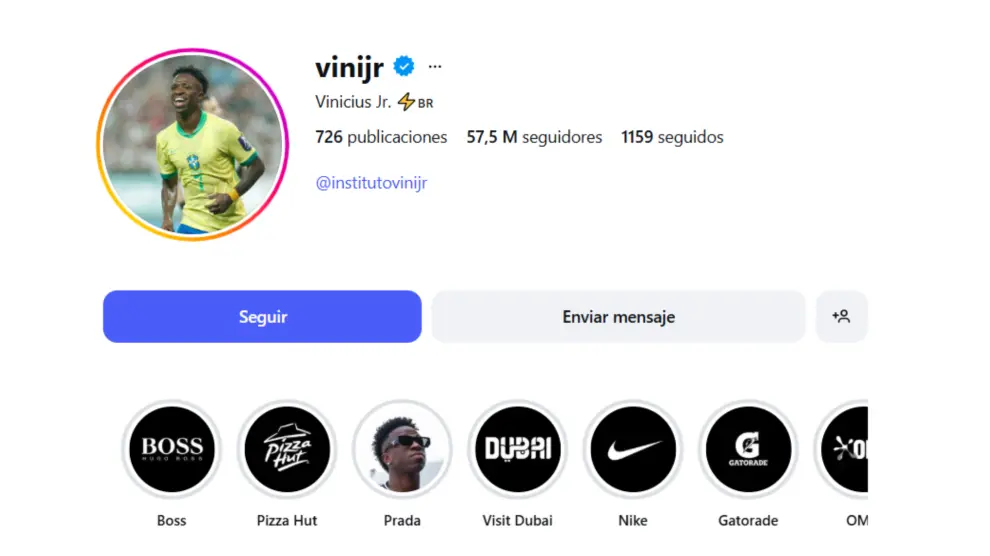990x556 pixels.
Task: Open suggested accounts via the add-person icon
Action: point(841,317)
